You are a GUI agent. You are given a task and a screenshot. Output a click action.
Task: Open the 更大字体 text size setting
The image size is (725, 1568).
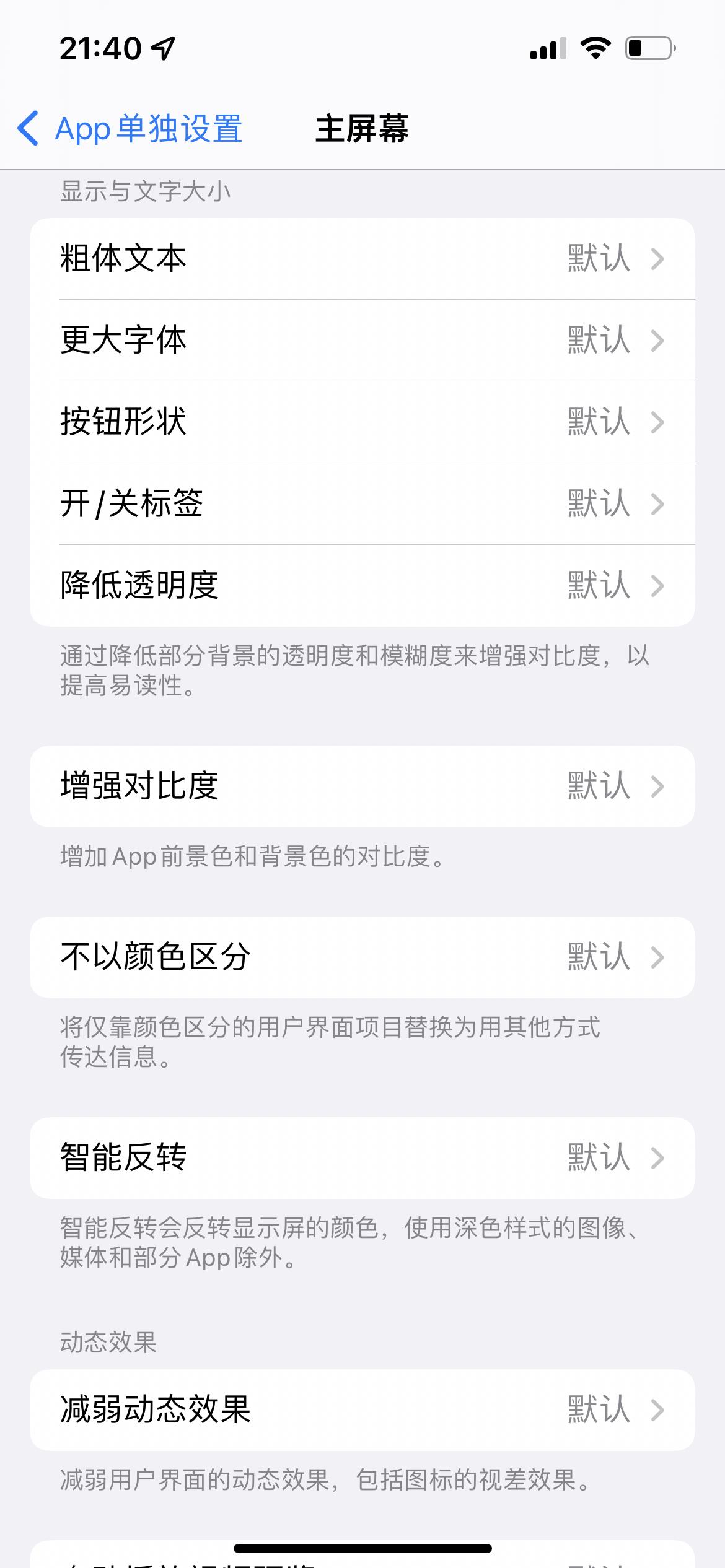point(362,341)
